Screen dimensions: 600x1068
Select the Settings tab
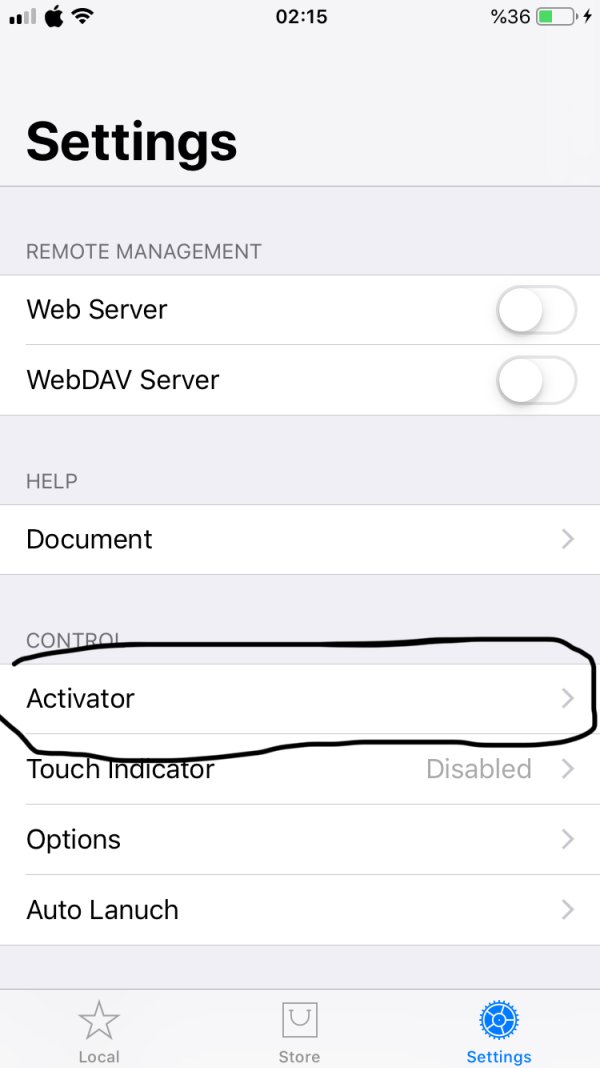click(499, 1031)
